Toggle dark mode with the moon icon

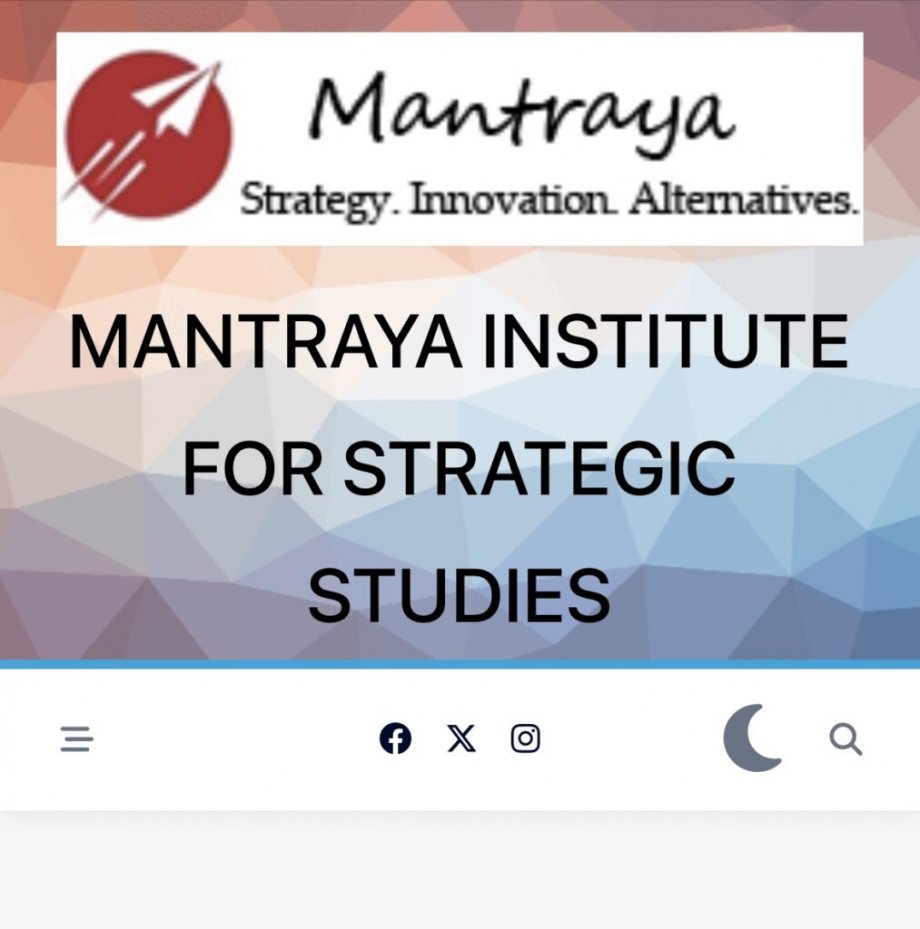753,738
